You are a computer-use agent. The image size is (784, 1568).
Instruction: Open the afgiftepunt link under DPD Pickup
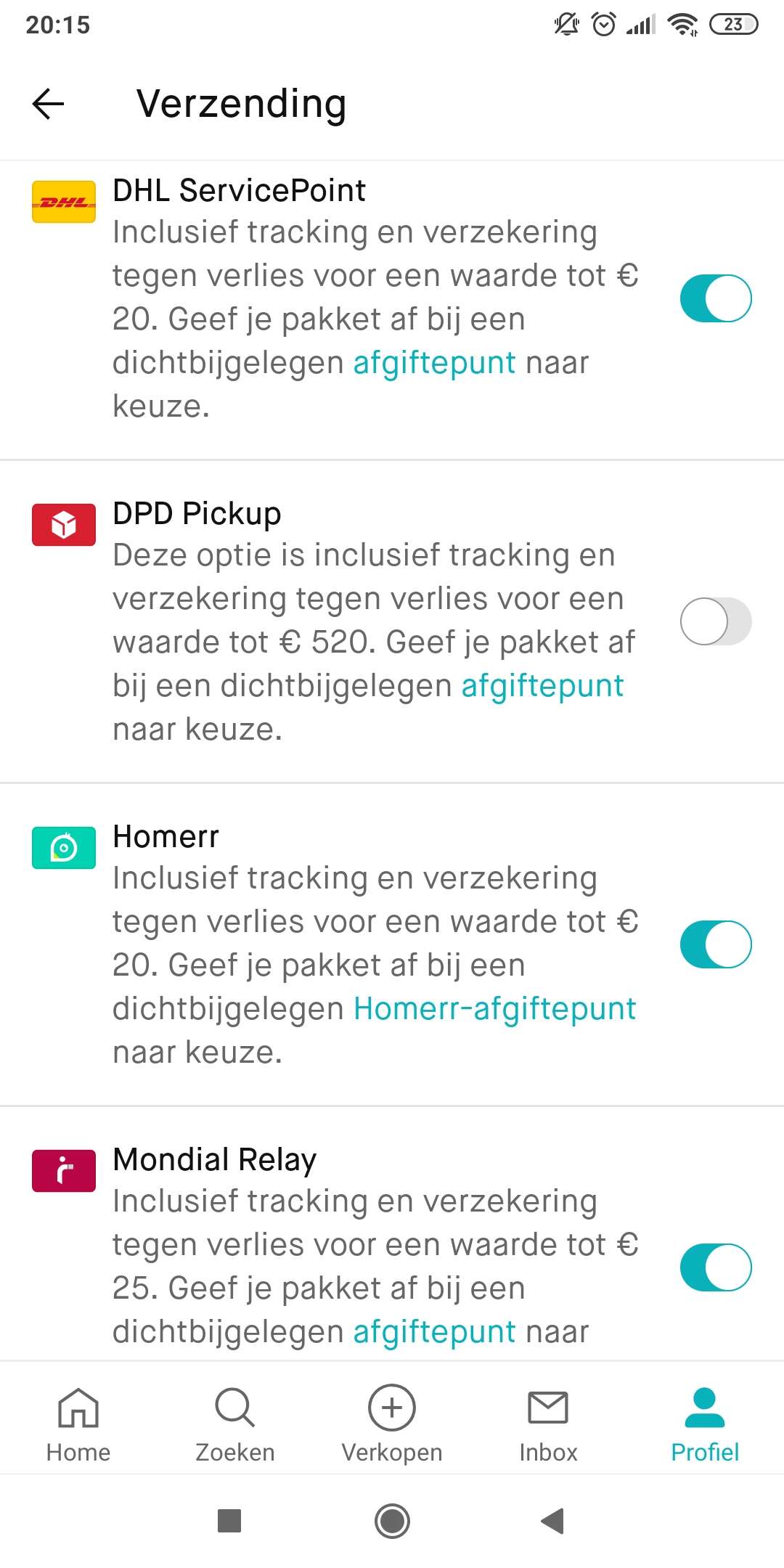point(542,686)
